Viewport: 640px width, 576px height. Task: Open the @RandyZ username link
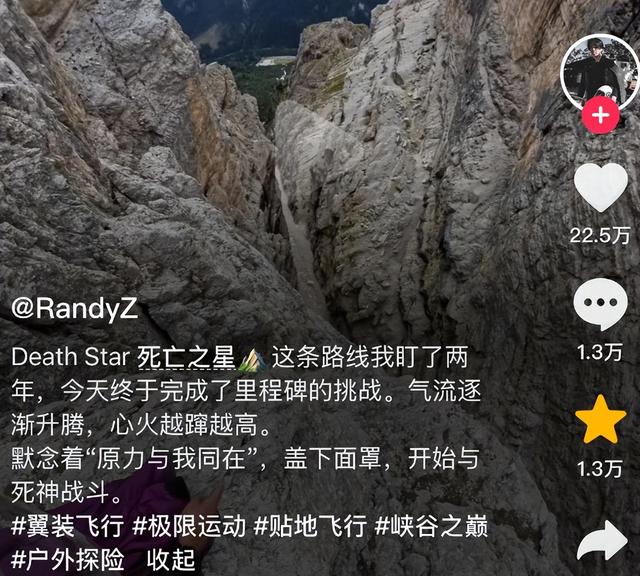click(x=73, y=309)
